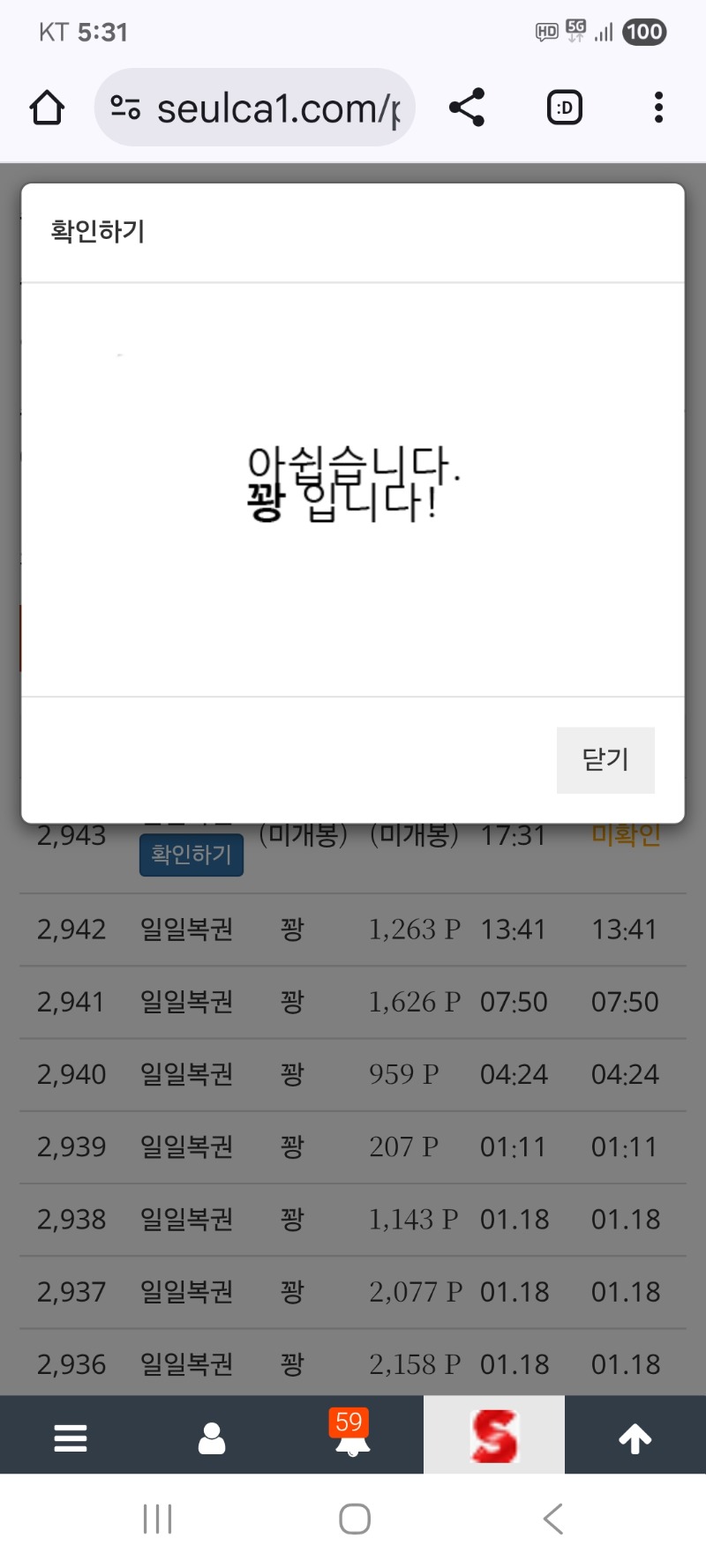Go back with the system back button
The height and width of the screenshot is (1568, 706).
click(x=552, y=1519)
